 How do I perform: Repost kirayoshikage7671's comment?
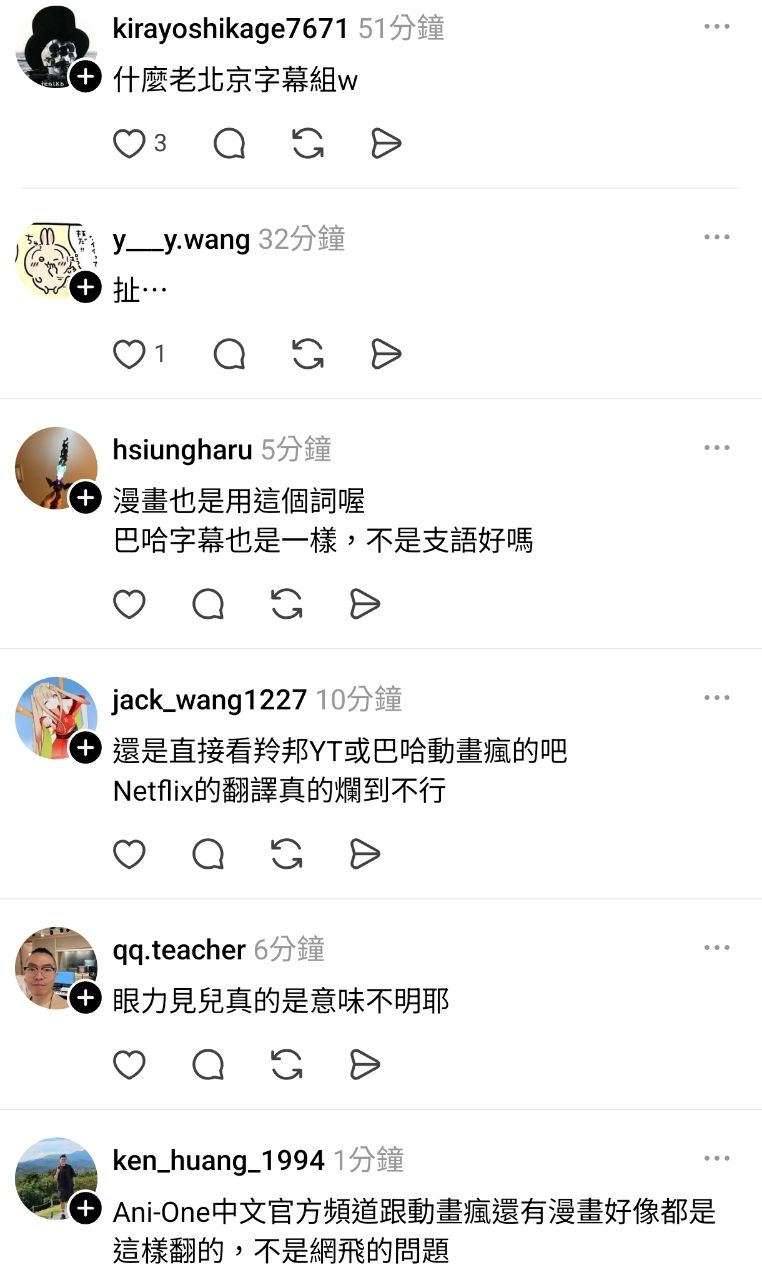[x=308, y=144]
